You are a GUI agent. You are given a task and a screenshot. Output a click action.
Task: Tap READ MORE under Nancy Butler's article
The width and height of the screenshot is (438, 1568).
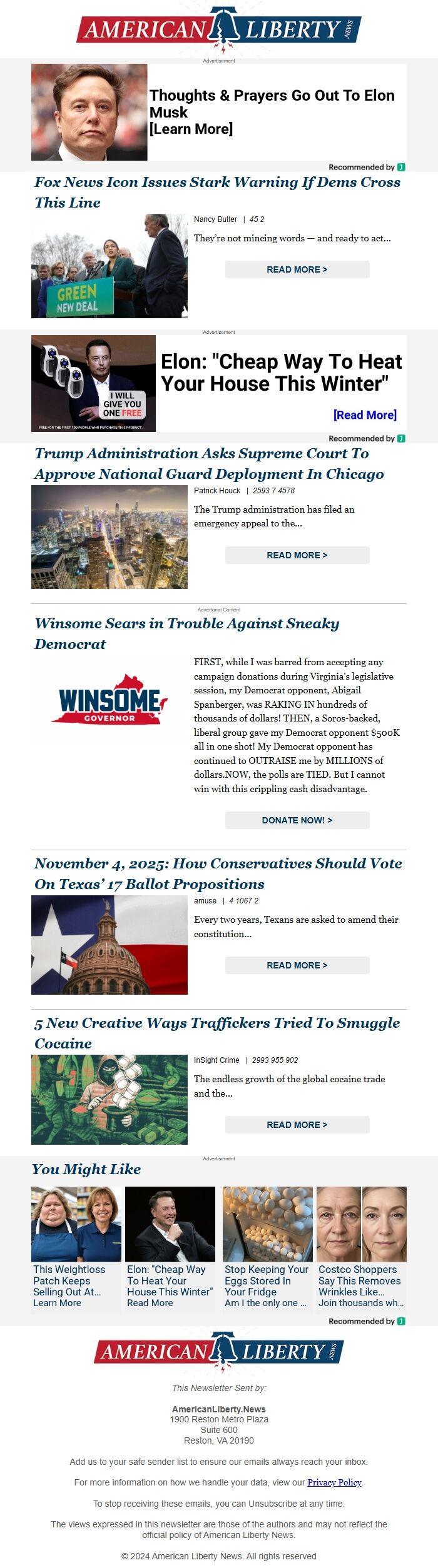[x=297, y=269]
